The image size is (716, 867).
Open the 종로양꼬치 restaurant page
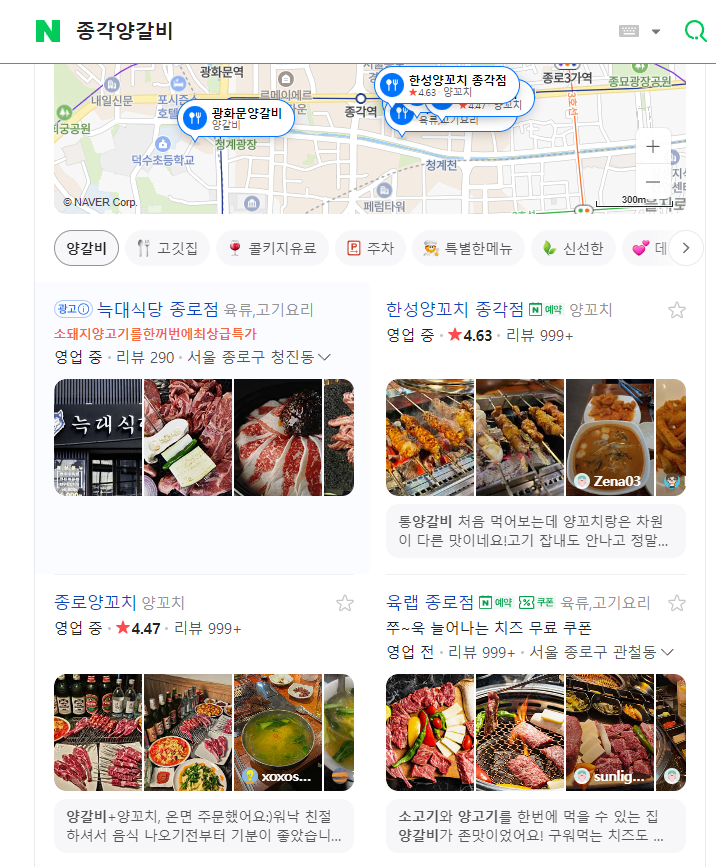pos(95,602)
